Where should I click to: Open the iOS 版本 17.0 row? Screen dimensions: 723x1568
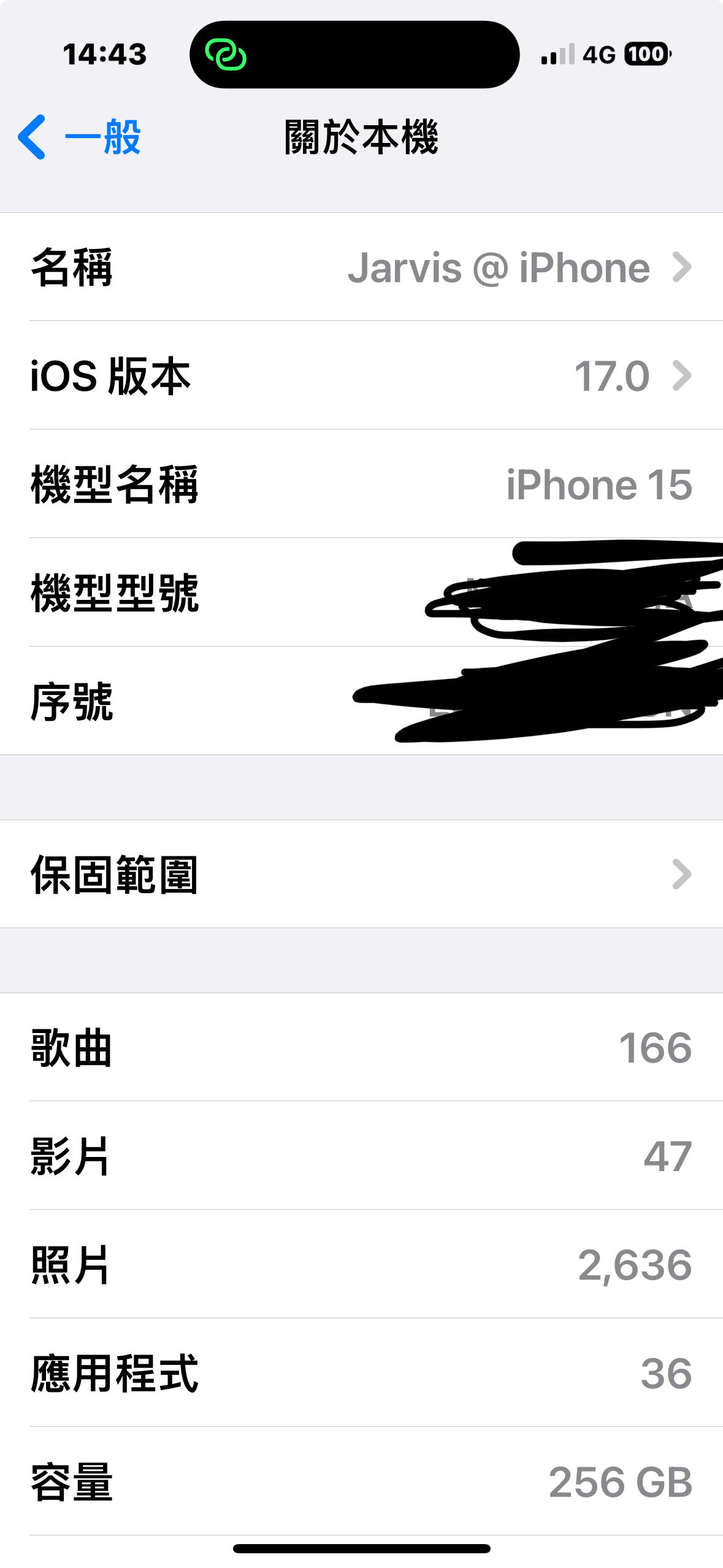coord(362,375)
